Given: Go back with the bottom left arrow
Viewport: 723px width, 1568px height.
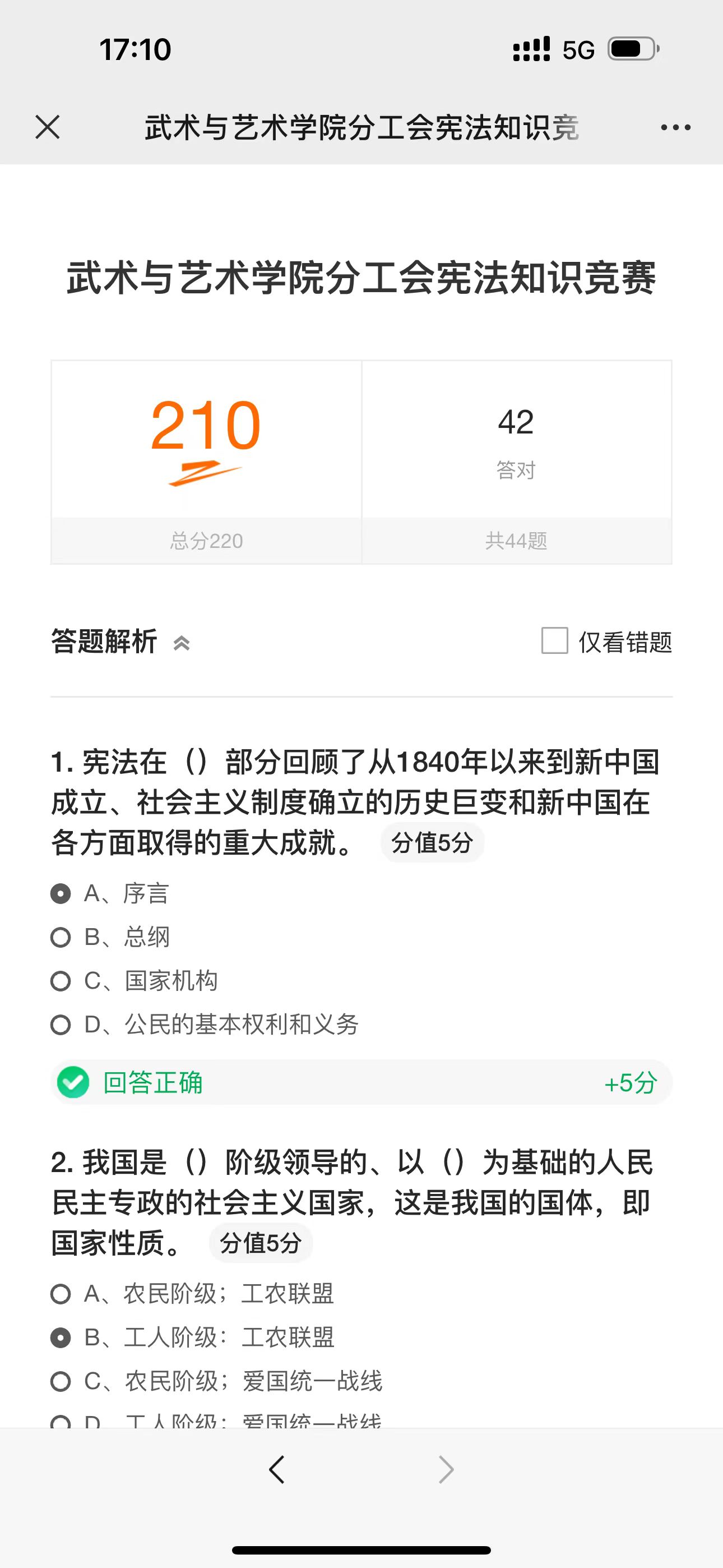Looking at the screenshot, I should tap(277, 1470).
